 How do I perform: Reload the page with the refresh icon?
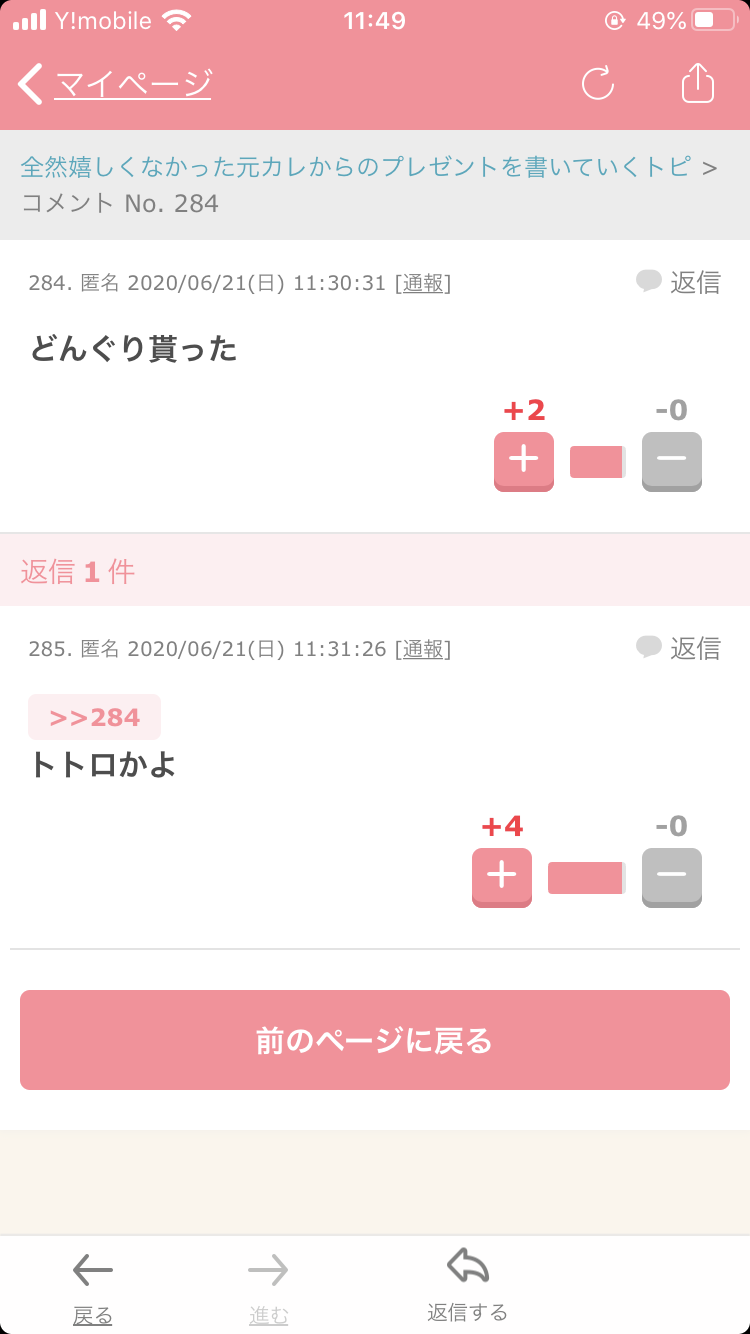[598, 84]
